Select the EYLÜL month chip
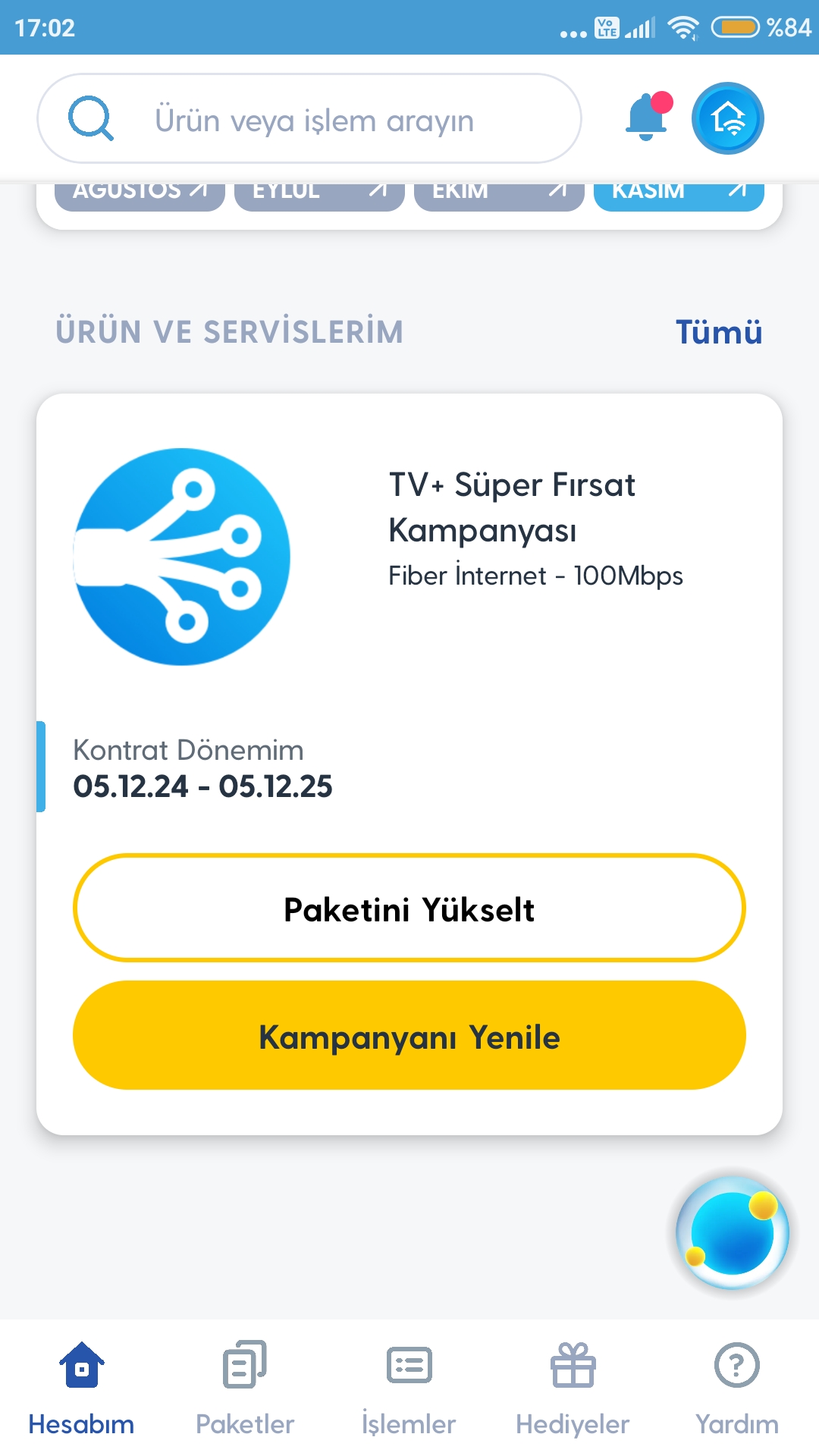Screen dimensions: 819x1456 [319, 196]
